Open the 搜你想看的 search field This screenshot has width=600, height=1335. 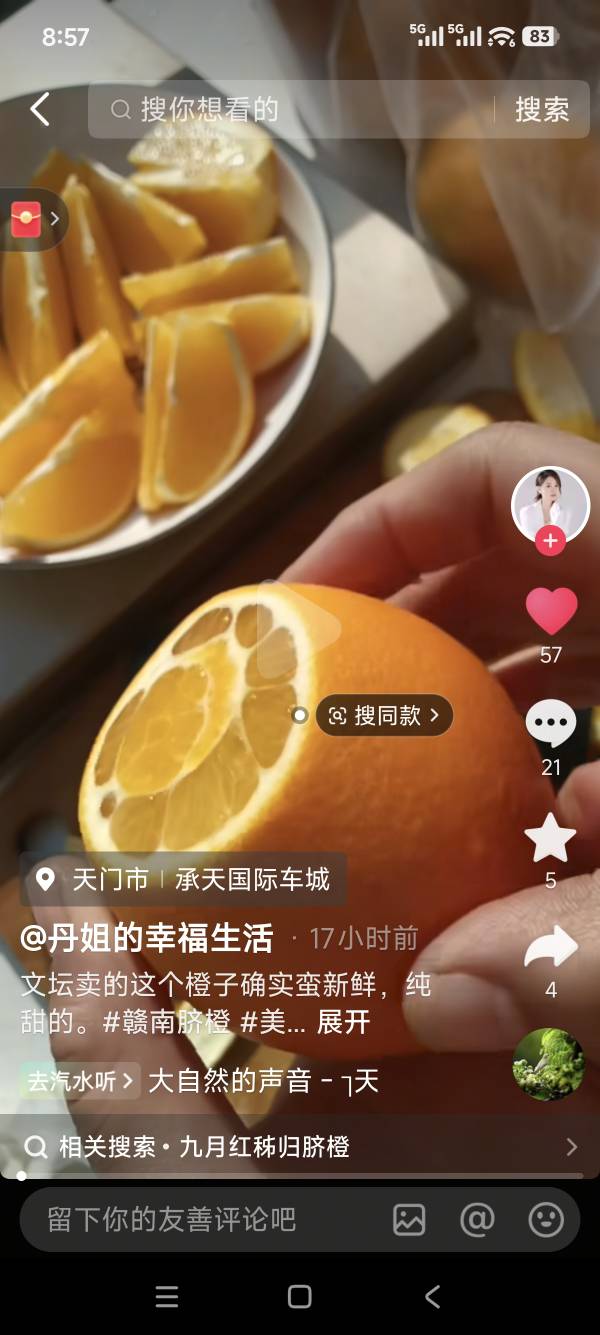290,109
